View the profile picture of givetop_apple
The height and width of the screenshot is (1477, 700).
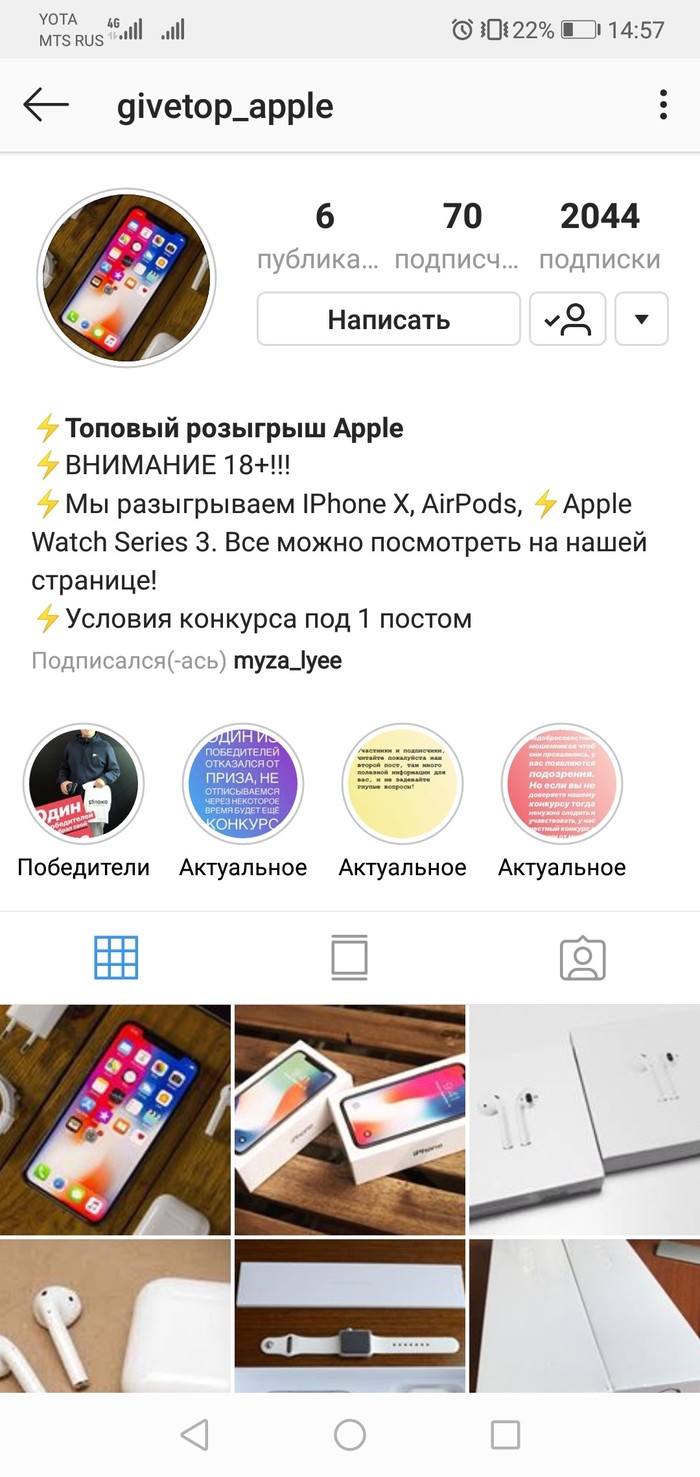pyautogui.click(x=126, y=277)
